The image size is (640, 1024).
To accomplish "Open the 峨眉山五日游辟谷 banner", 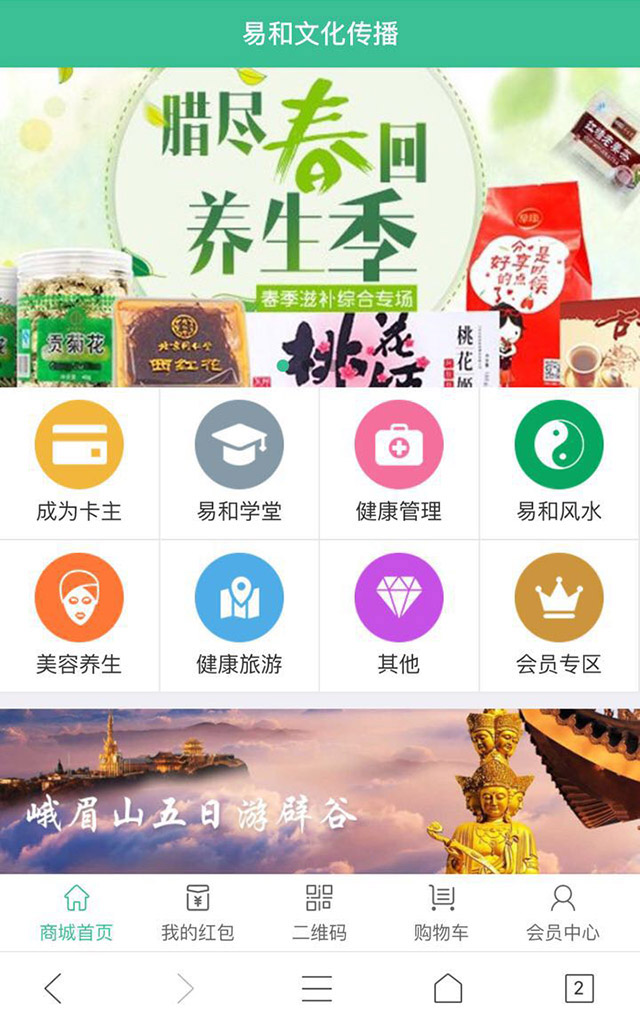I will coord(320,791).
